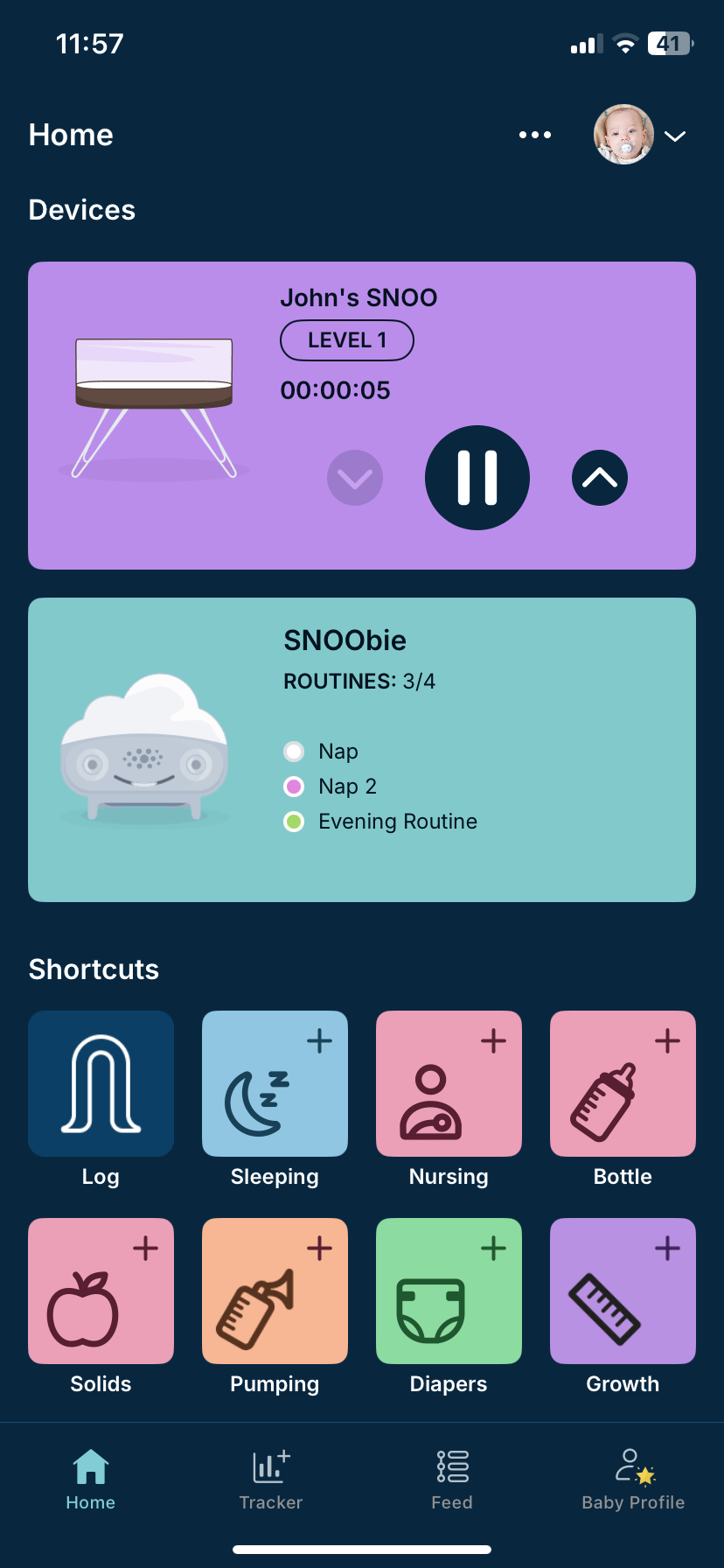Lower the SNOO level with the down arrow
724x1568 pixels.
point(354,478)
